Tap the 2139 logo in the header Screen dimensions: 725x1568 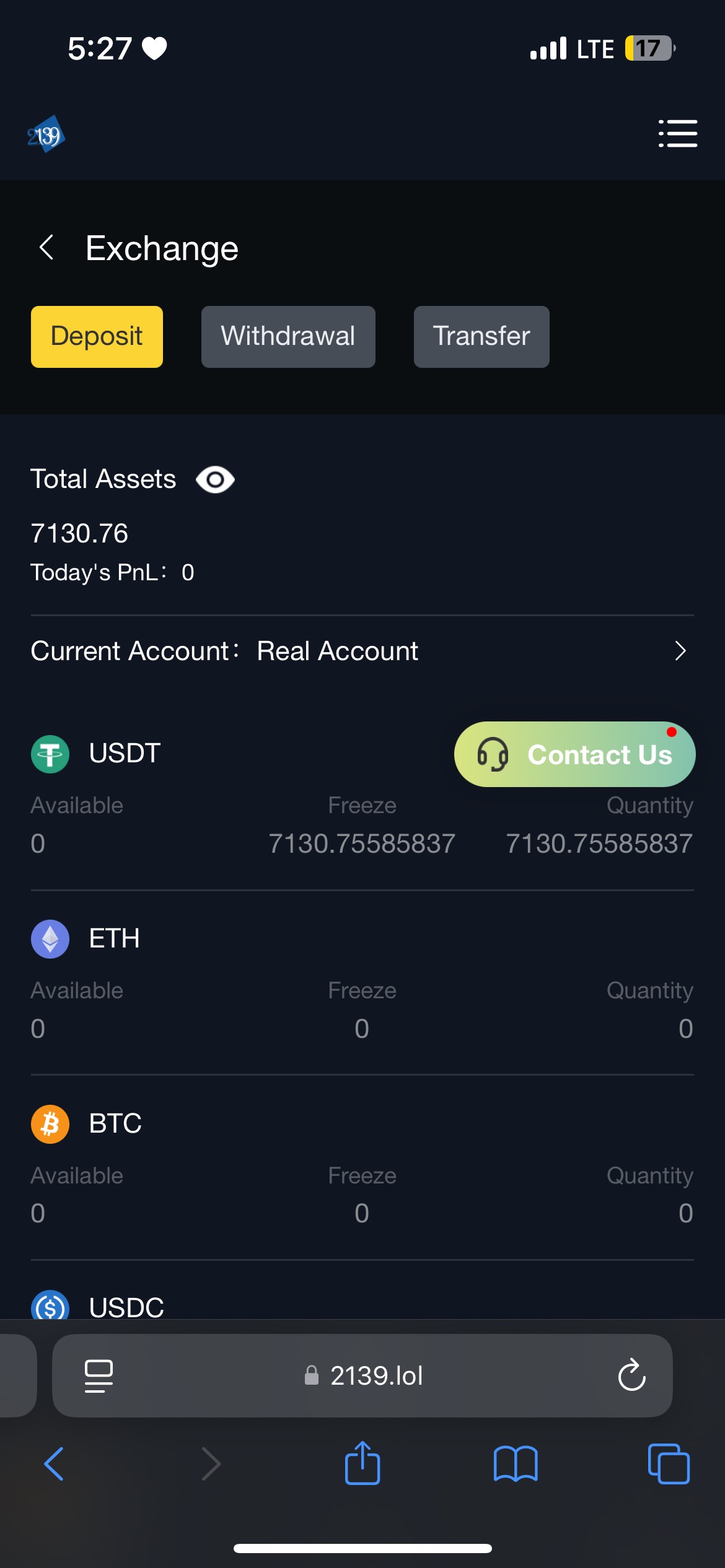46,134
